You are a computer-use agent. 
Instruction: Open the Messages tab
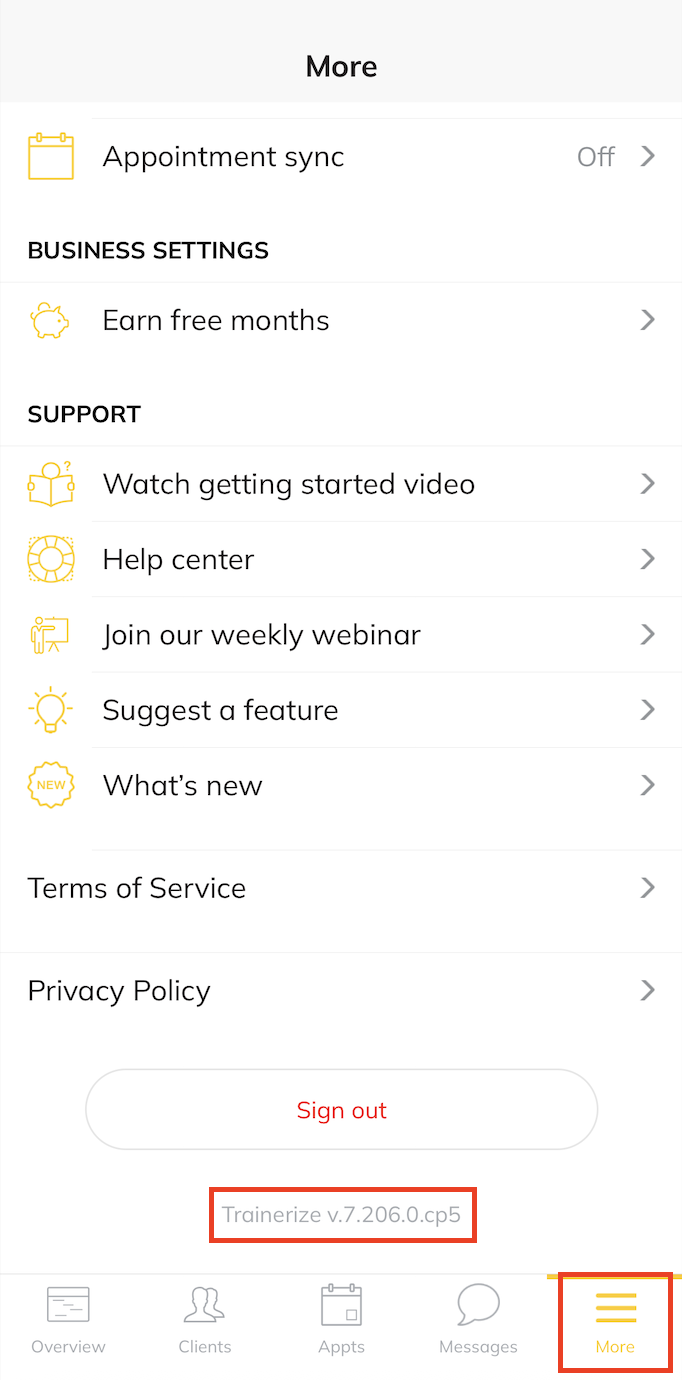tap(478, 1320)
